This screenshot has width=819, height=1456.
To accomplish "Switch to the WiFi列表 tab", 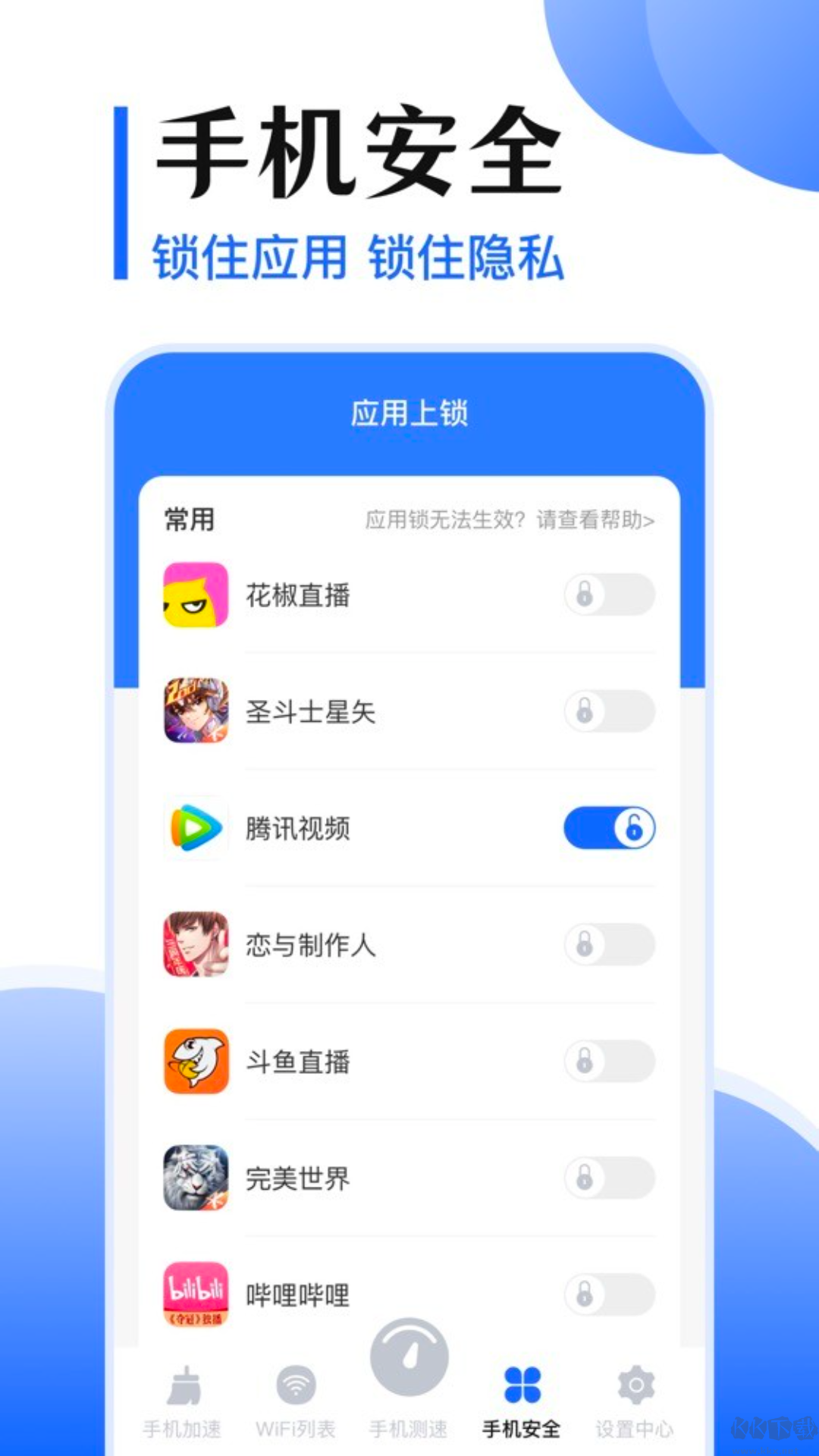I will (296, 1388).
